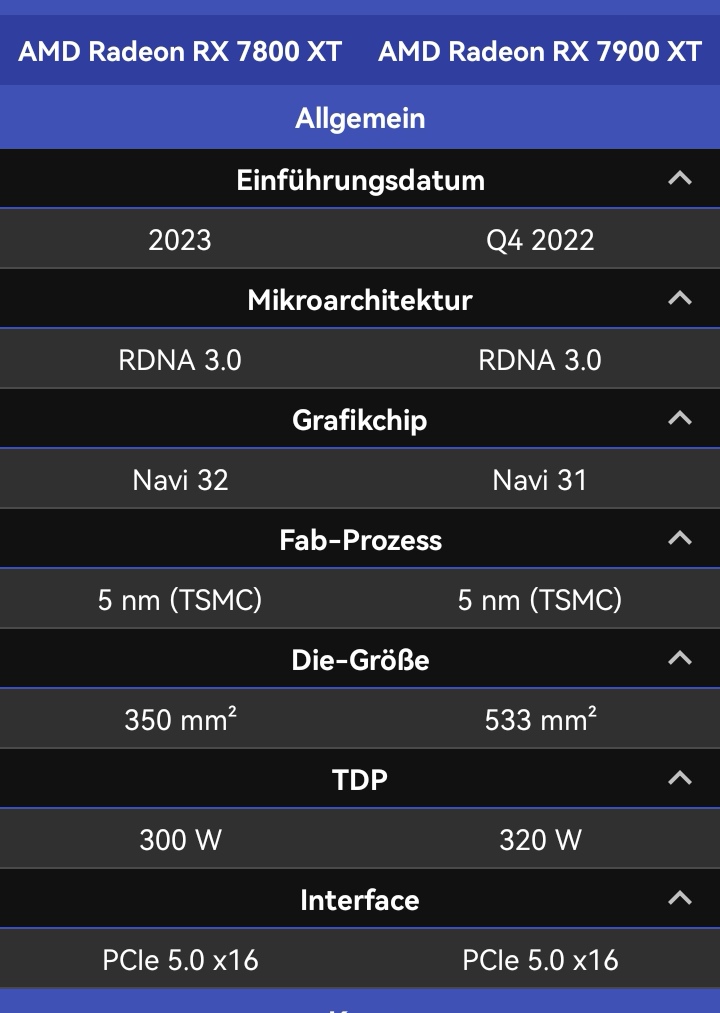Collapse the Mikroarchitektur section
The width and height of the screenshot is (720, 1013).
(x=680, y=299)
